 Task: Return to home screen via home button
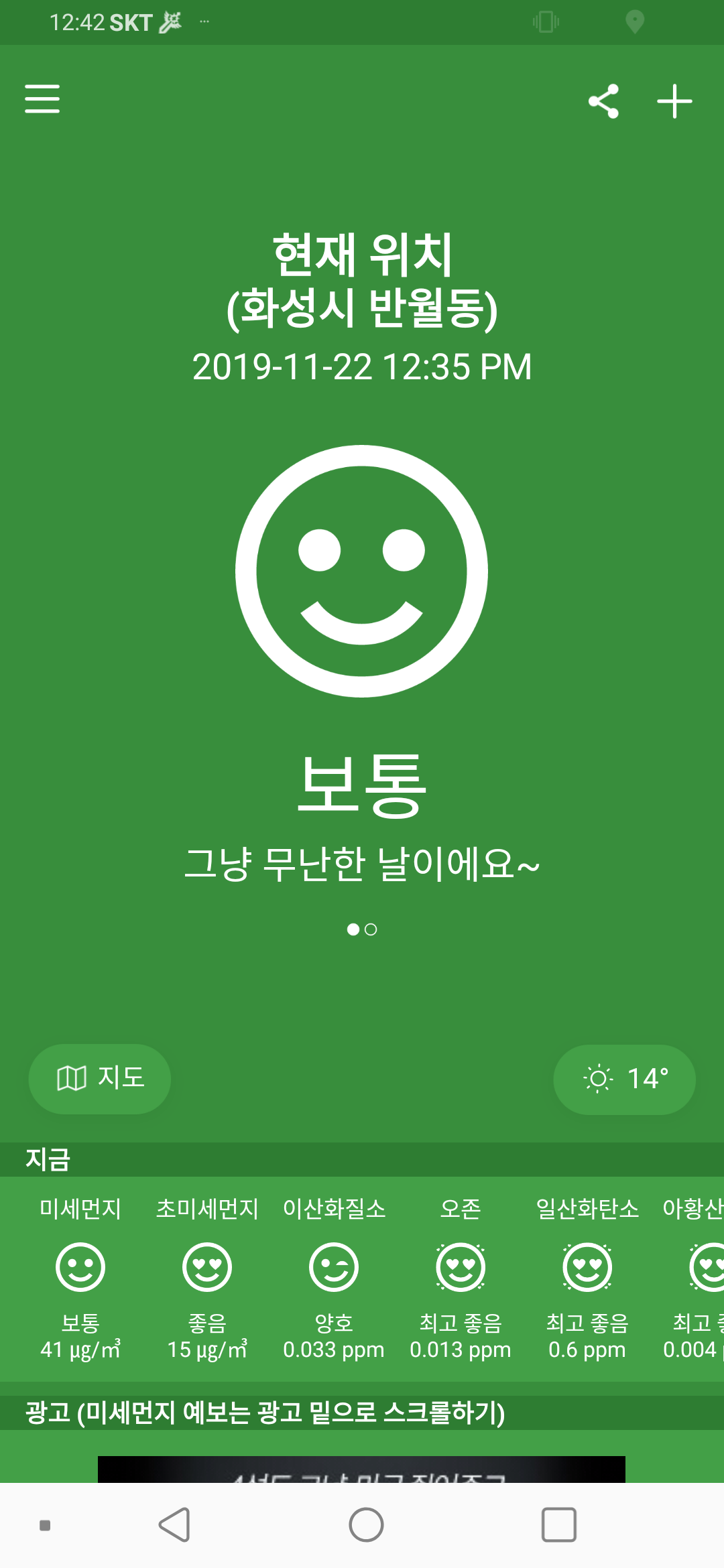(366, 1525)
